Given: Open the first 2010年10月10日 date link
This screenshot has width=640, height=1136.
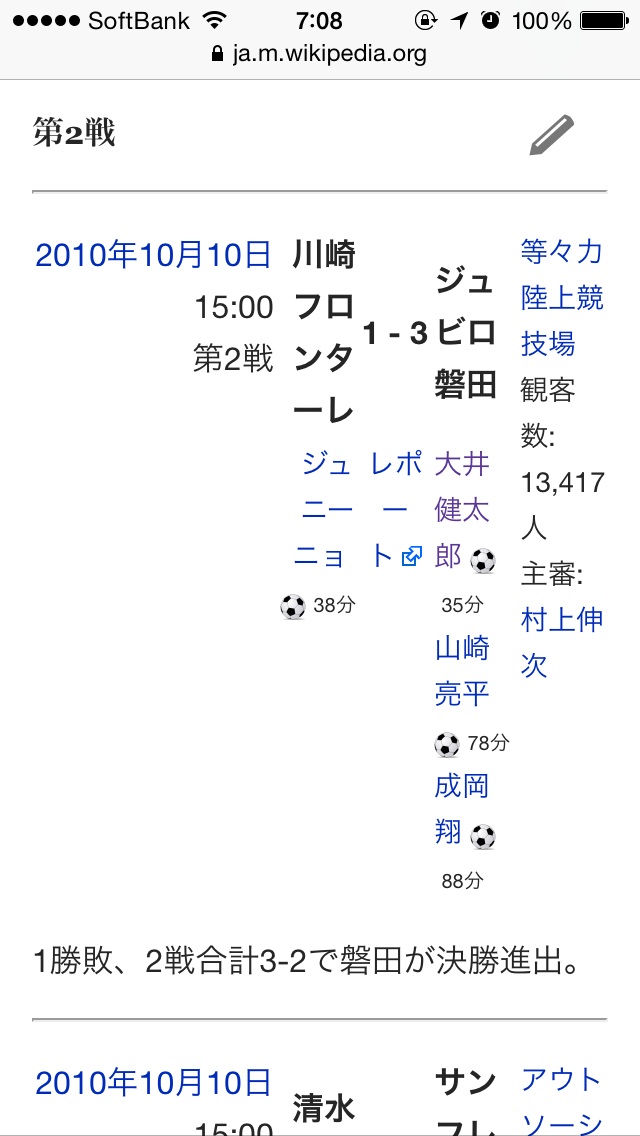Looking at the screenshot, I should [x=153, y=255].
